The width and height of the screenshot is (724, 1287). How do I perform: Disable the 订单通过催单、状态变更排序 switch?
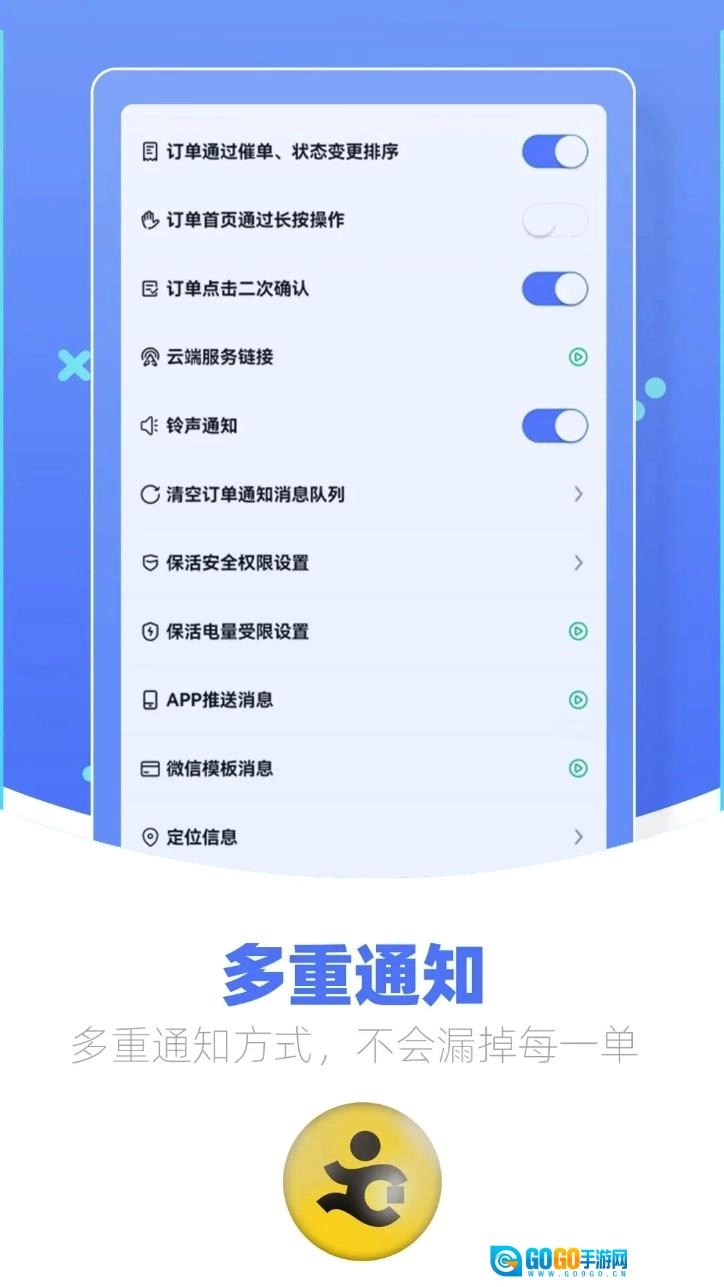point(554,151)
